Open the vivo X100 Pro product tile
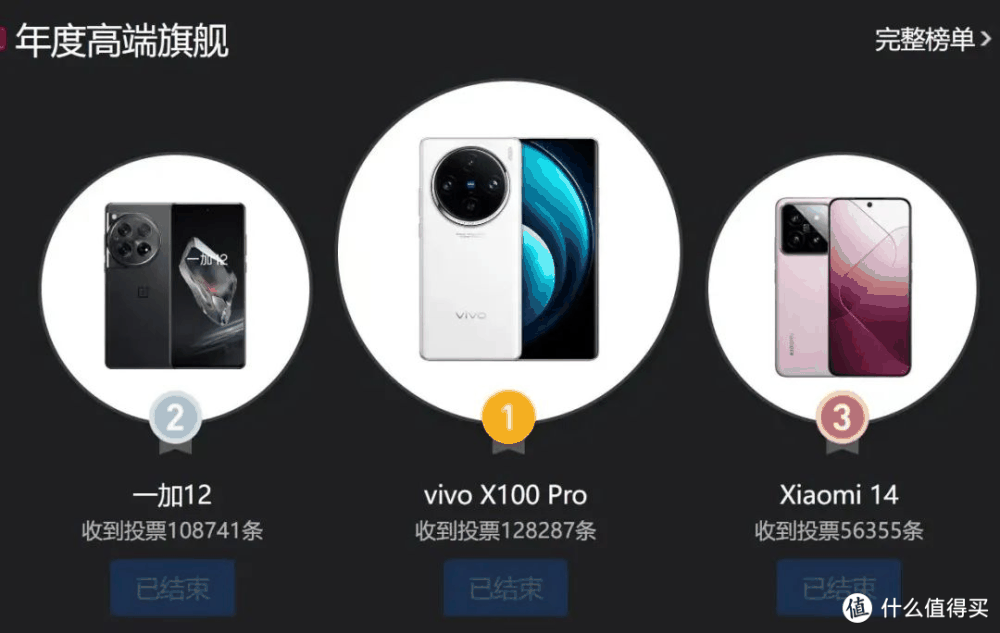 (506, 250)
